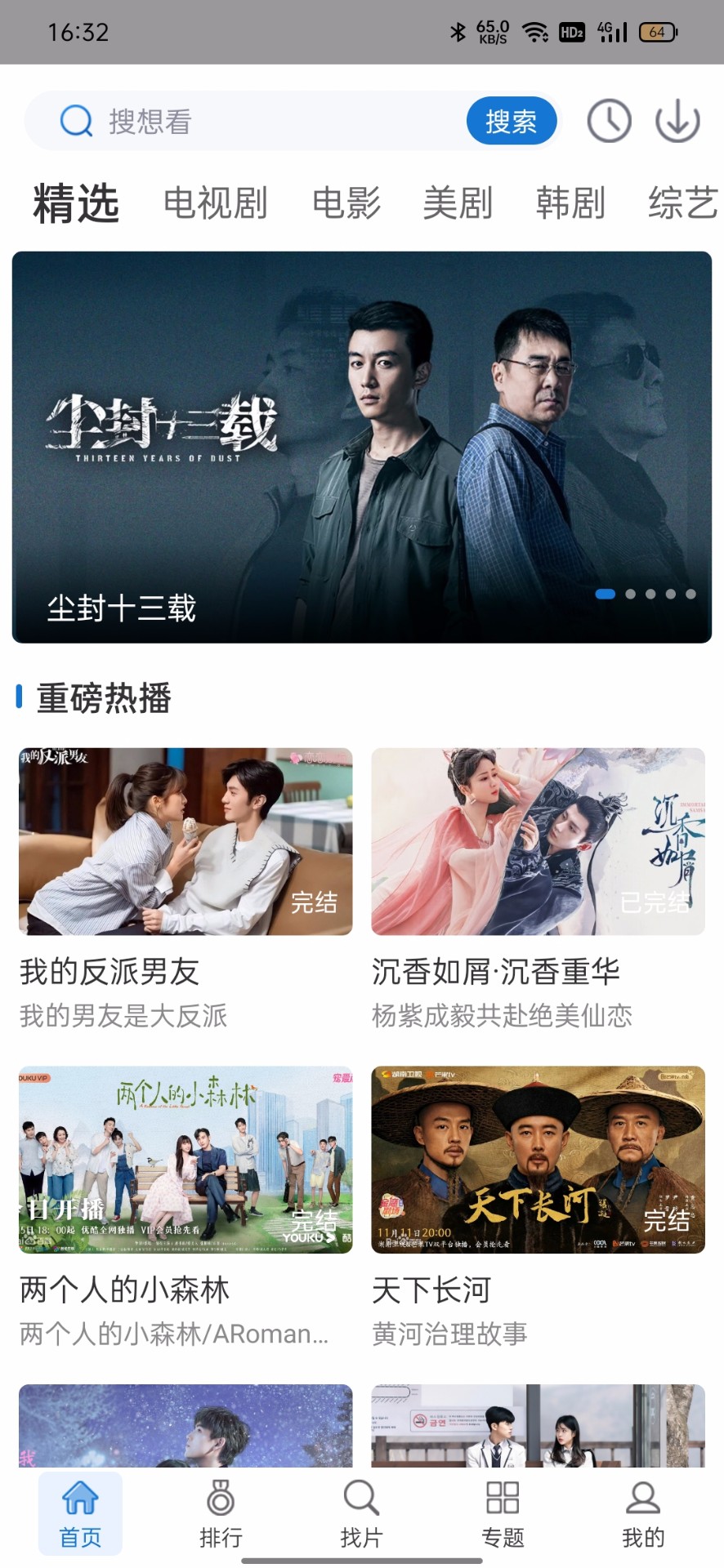Open the 我的反派男友 title link
724x1568 pixels.
[111, 971]
